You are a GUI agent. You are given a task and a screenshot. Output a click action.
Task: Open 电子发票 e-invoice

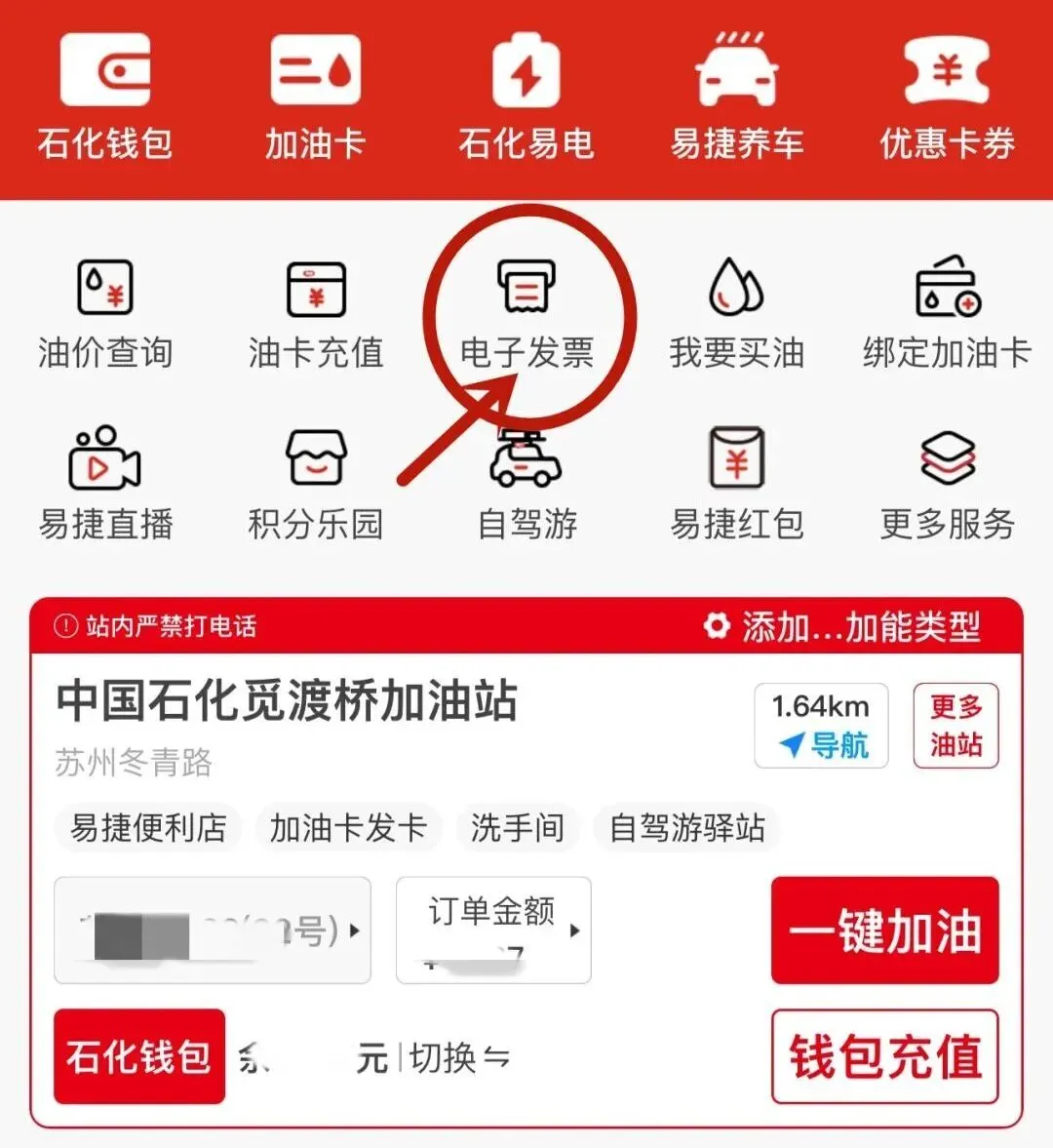click(526, 314)
